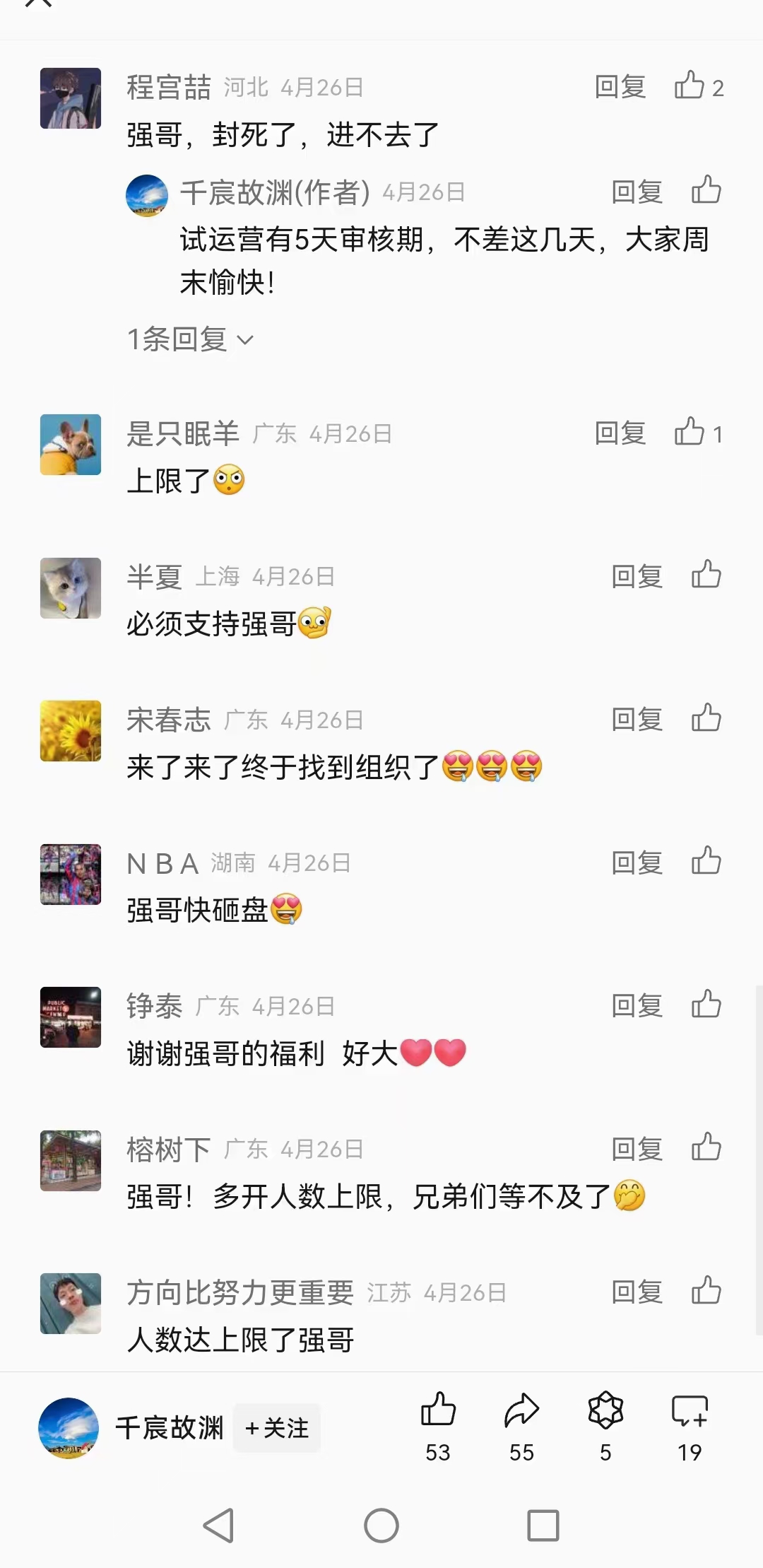Viewport: 763px width, 1568px height.
Task: Like the author's reply comment
Action: point(706,191)
